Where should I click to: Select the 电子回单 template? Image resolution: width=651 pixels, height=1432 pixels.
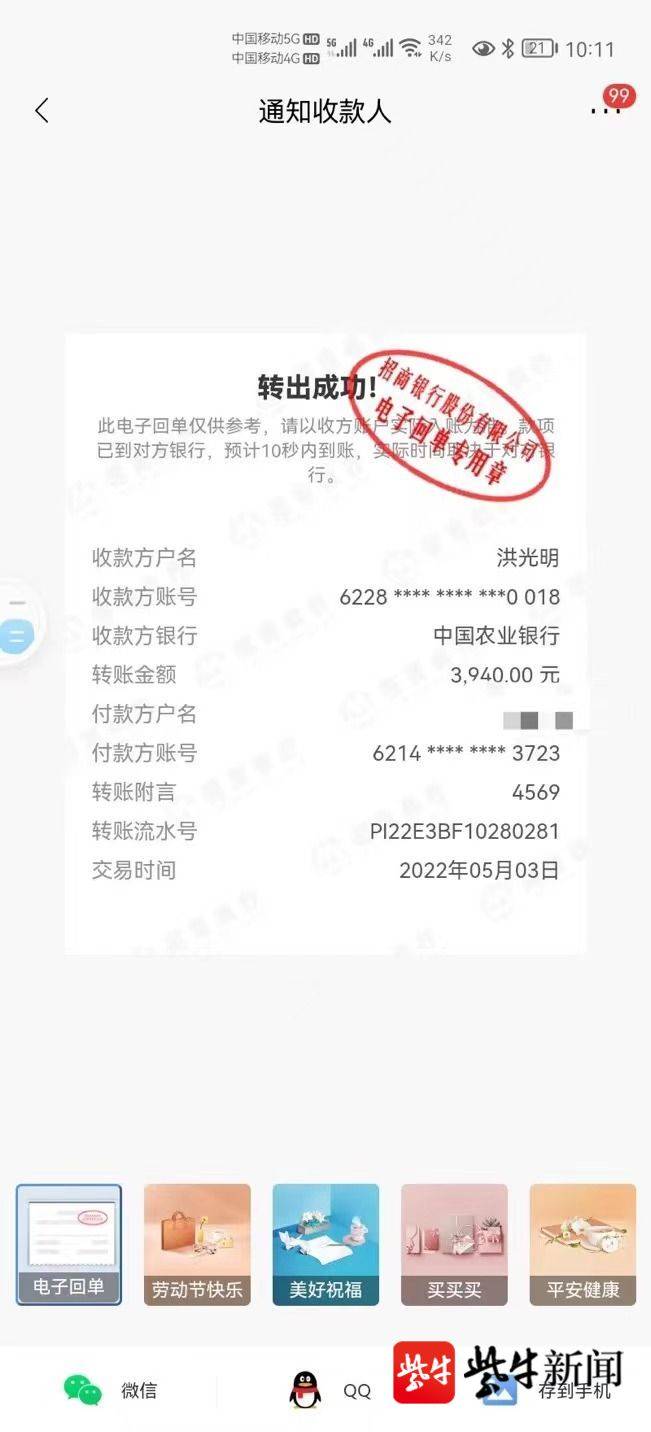click(69, 1244)
